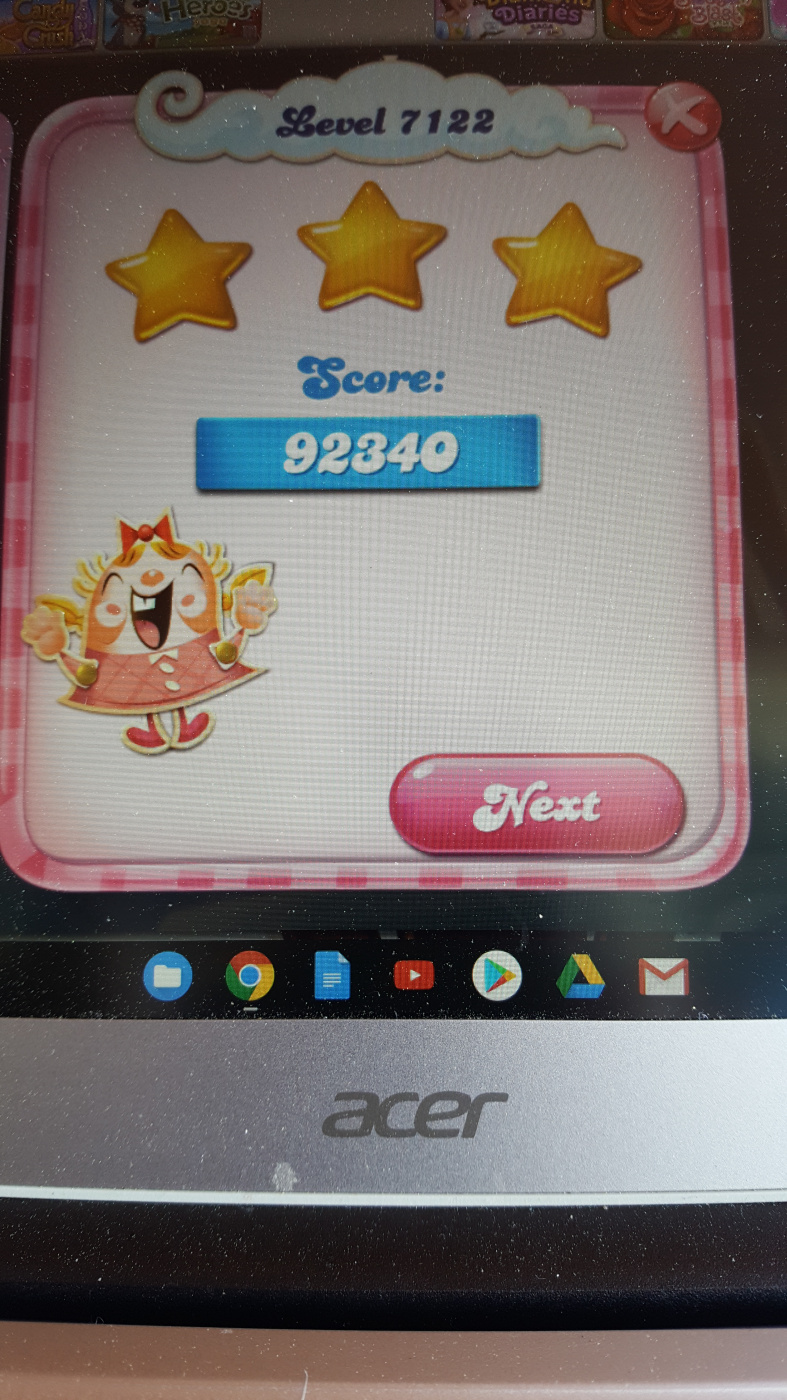Launch Chrome from the shelf
Viewport: 787px width, 1400px height.
point(250,976)
